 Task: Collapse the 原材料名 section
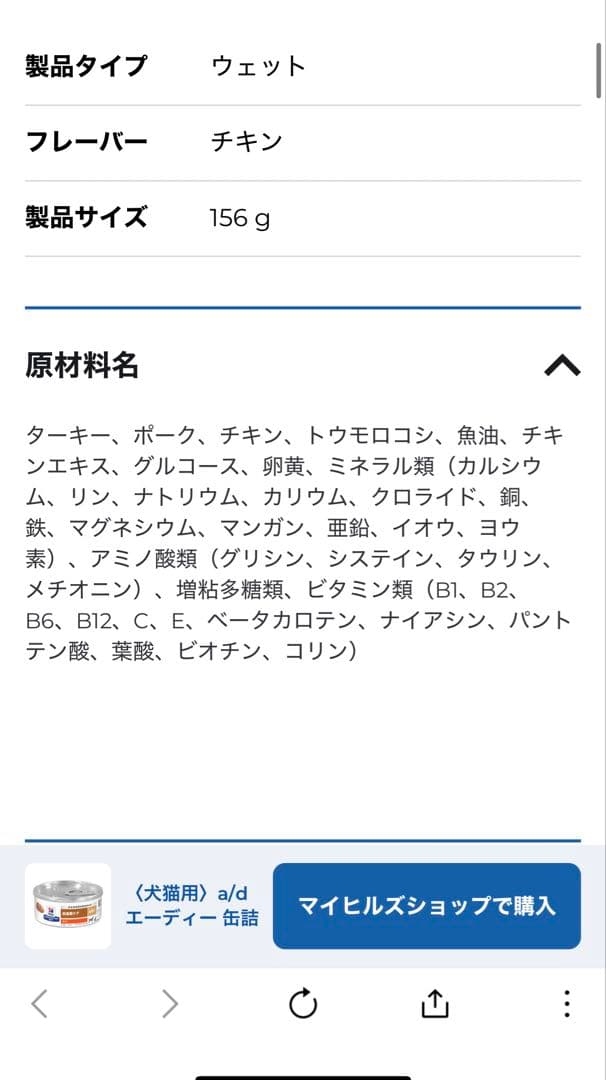562,366
